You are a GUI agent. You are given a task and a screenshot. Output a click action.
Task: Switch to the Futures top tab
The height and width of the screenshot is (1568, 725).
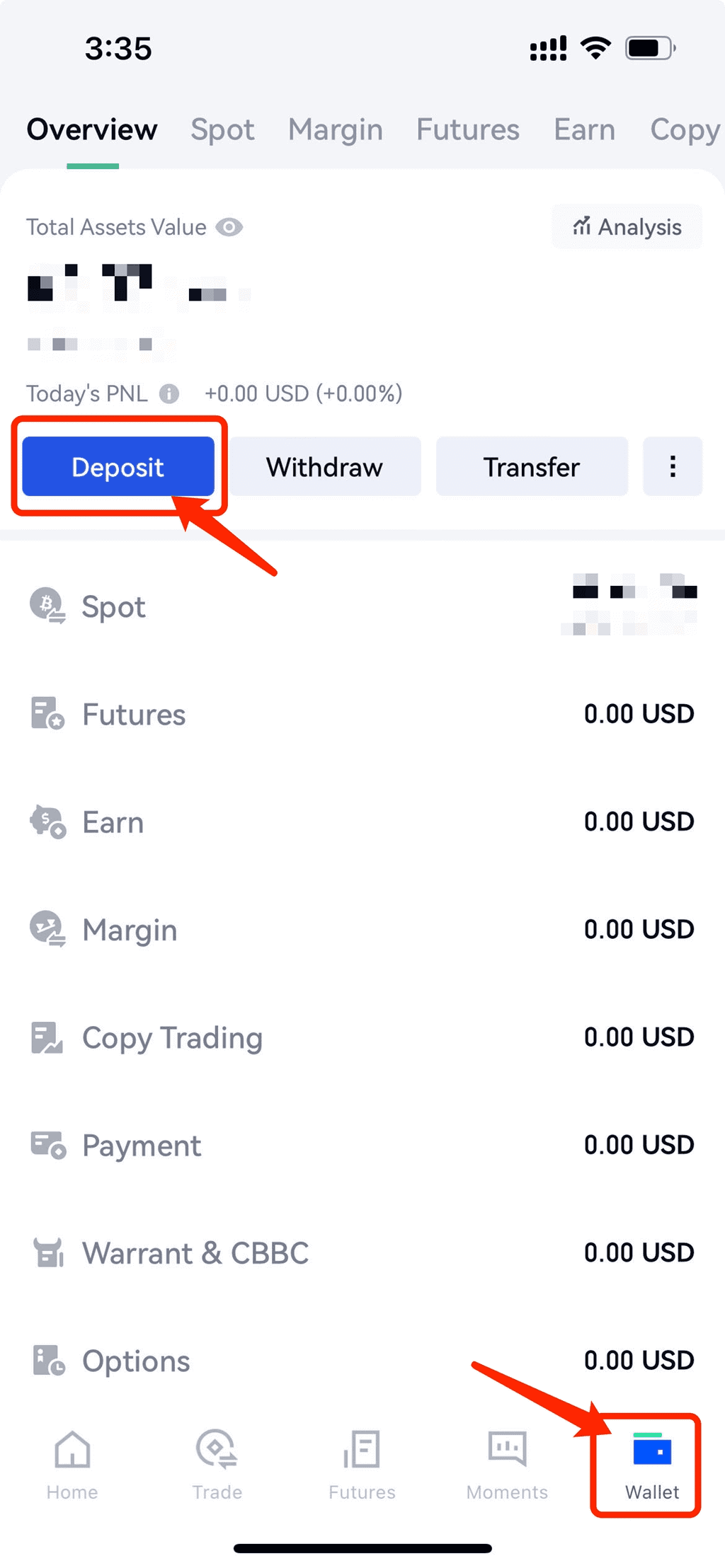pos(467,130)
